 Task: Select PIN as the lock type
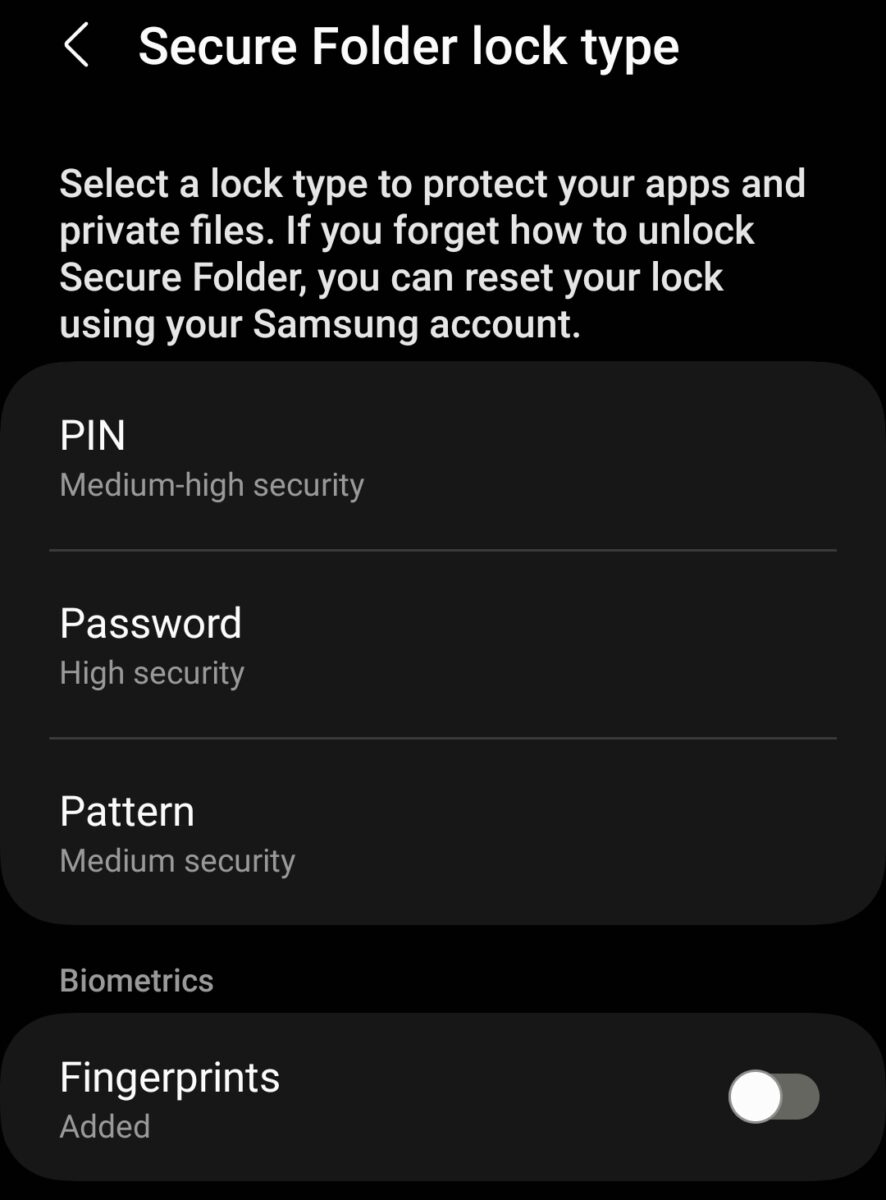442,458
